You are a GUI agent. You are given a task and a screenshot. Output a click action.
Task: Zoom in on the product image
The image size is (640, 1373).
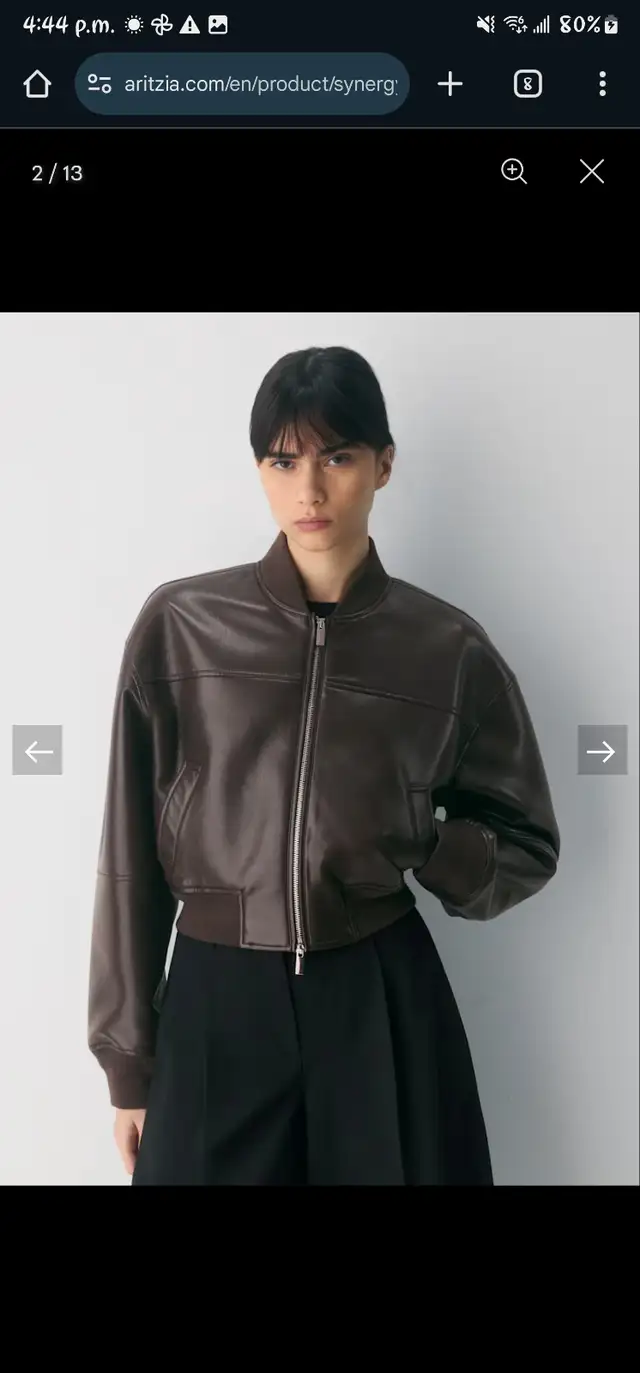[514, 171]
